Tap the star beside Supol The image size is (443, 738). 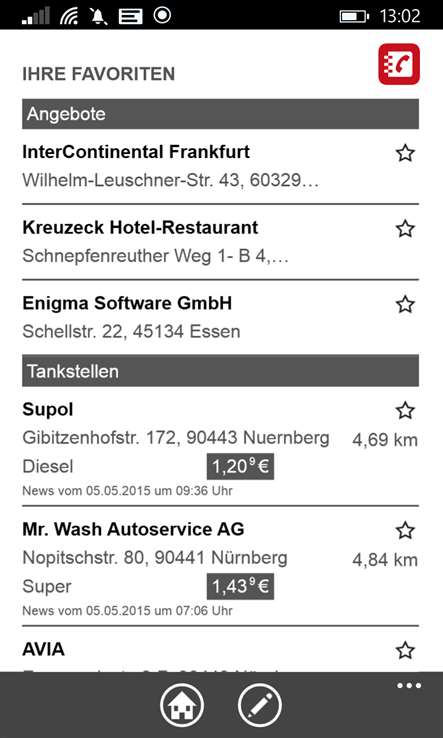[405, 411]
